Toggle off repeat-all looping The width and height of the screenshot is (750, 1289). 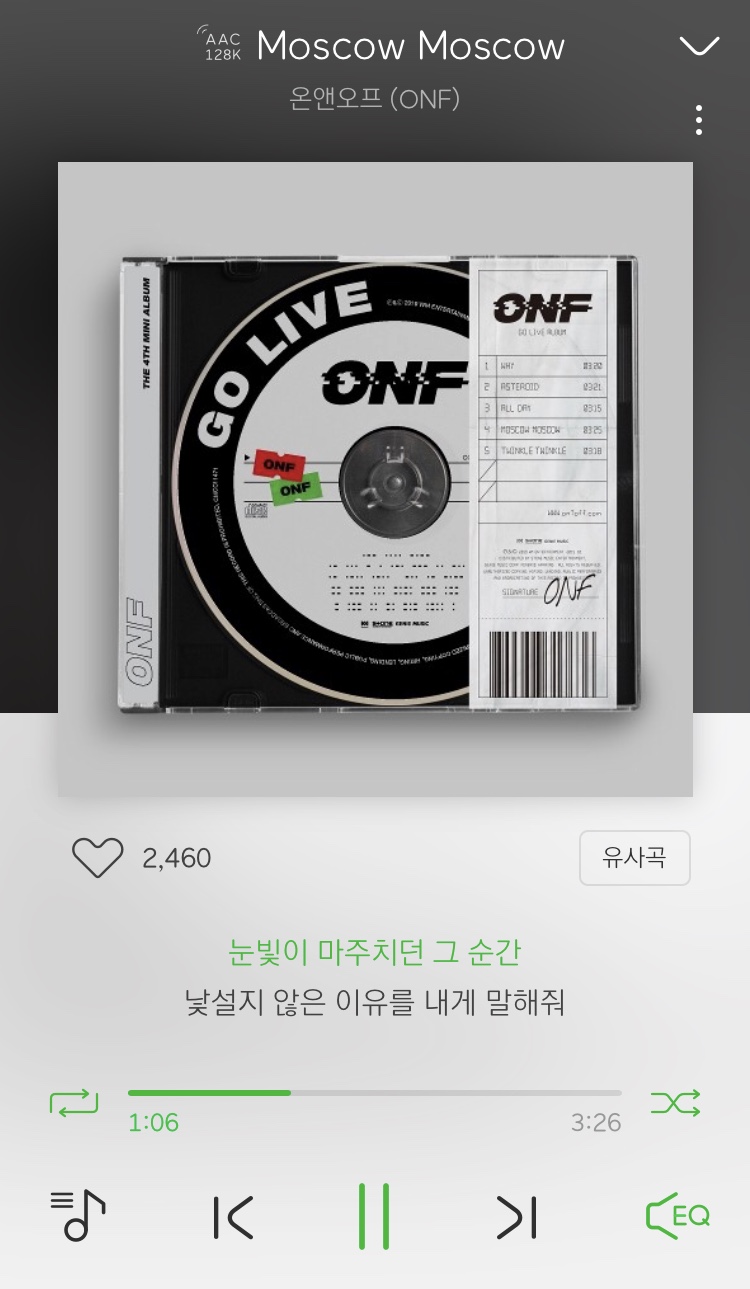click(73, 1102)
